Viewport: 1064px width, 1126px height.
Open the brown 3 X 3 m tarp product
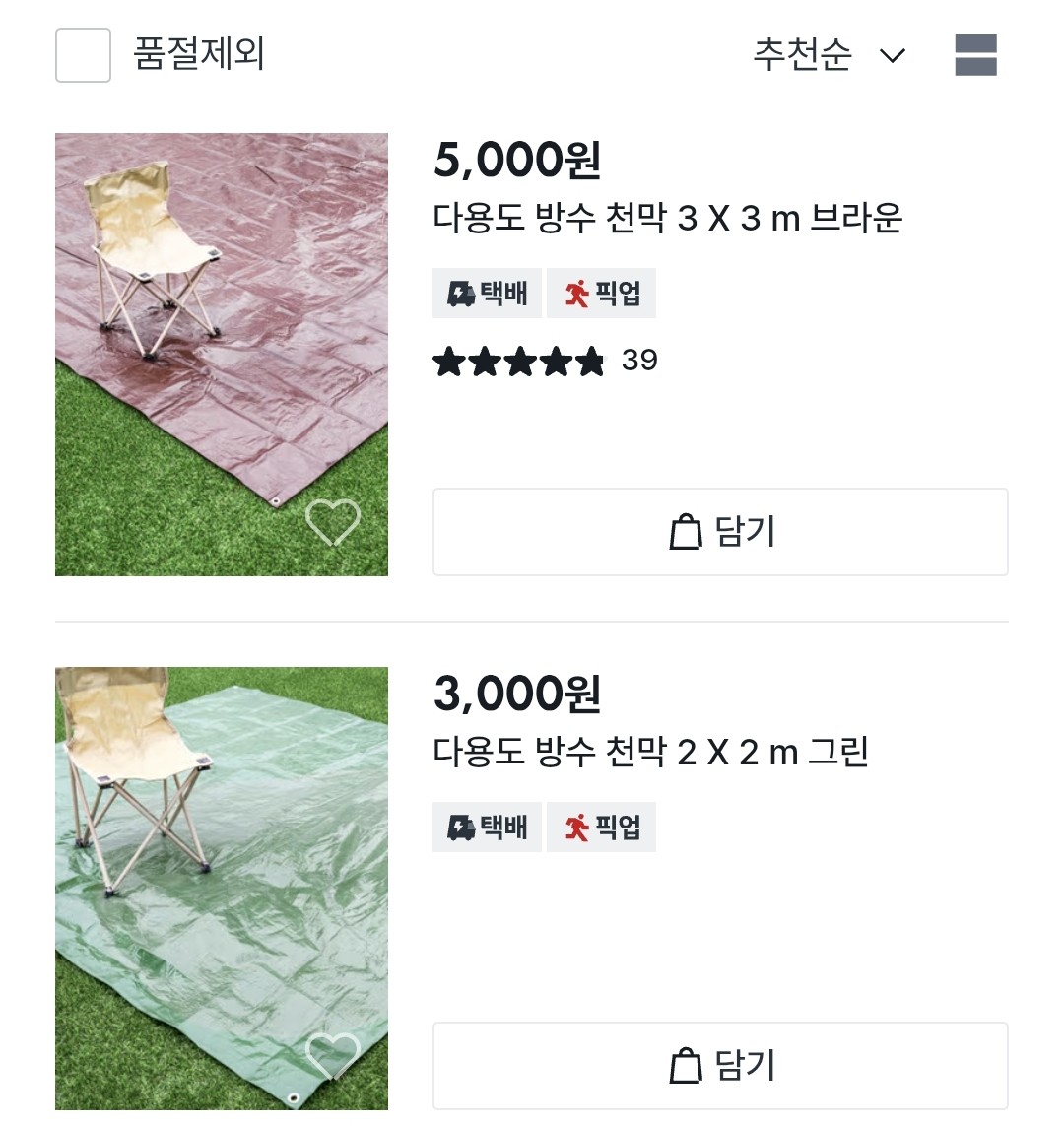click(667, 219)
